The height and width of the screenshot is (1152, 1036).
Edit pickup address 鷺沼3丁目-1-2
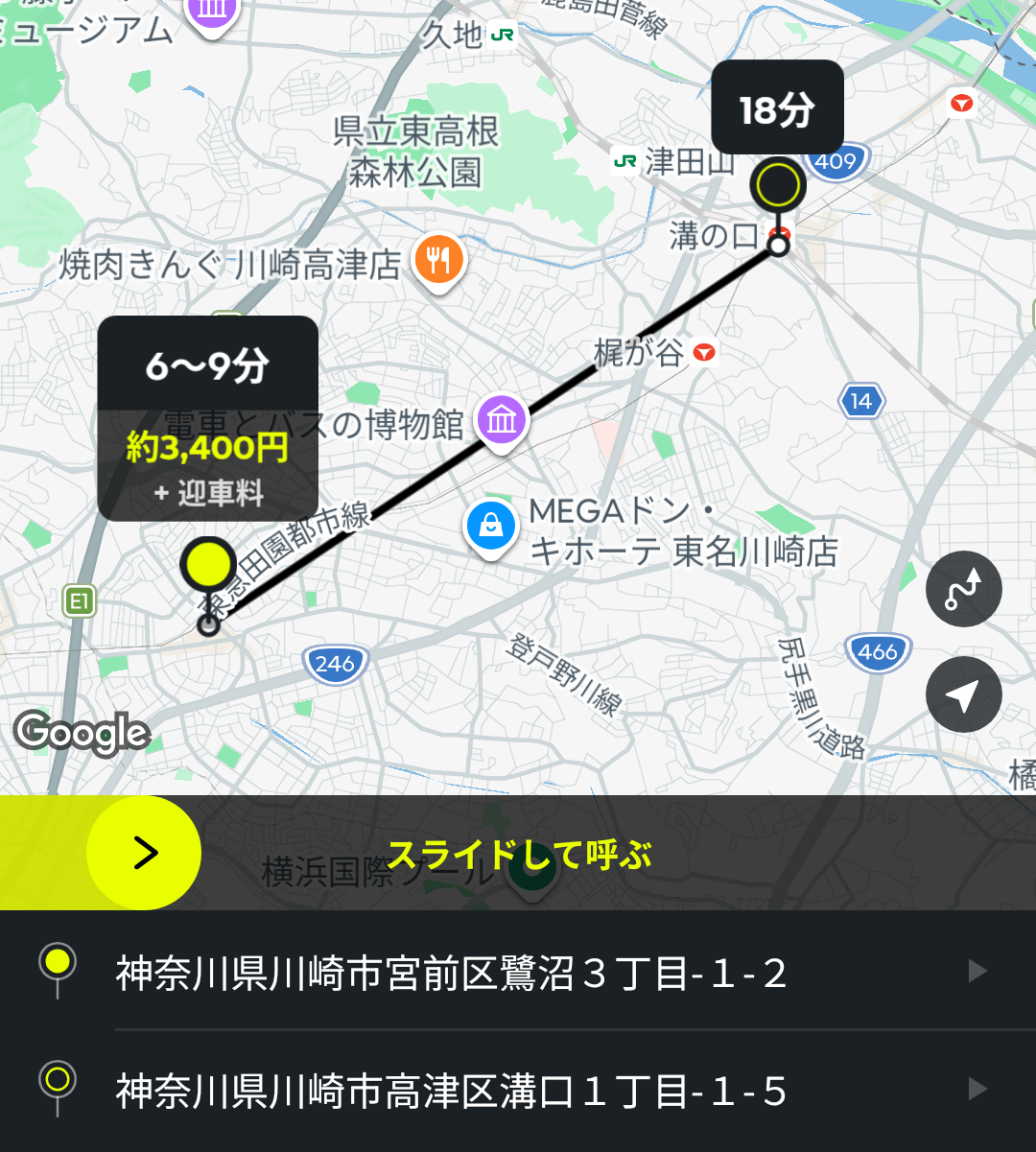pos(518,972)
